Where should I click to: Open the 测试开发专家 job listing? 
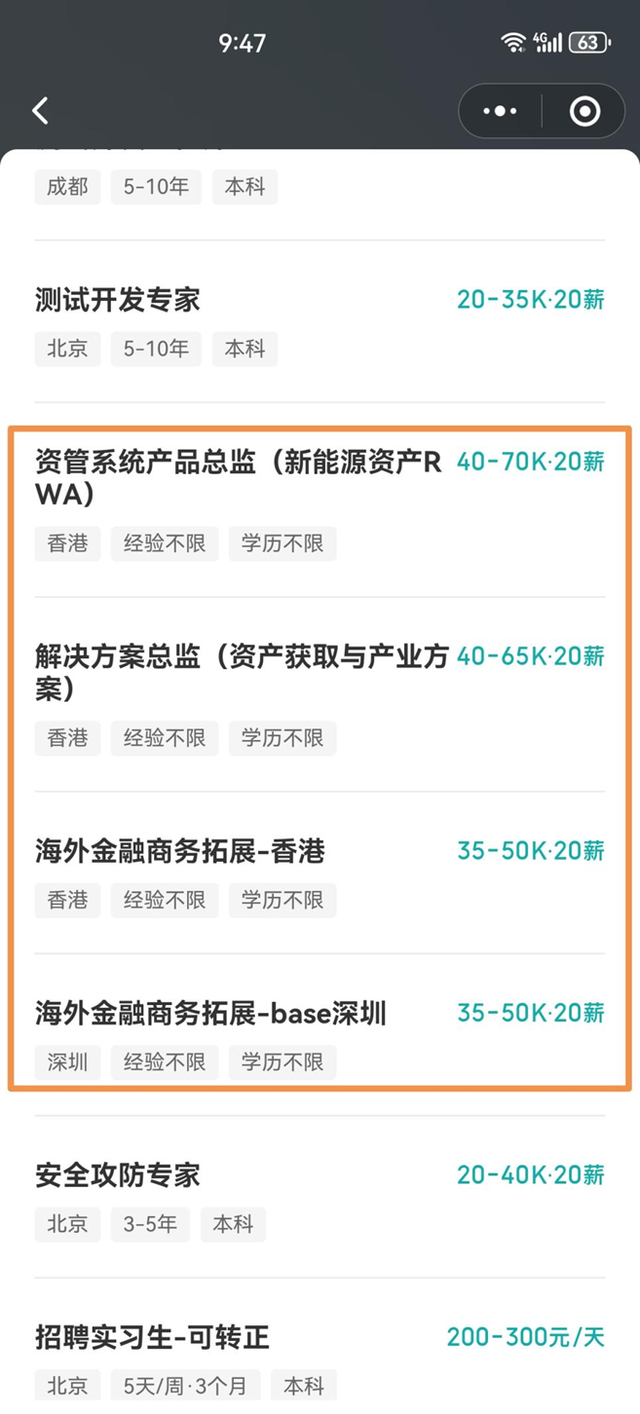[x=320, y=323]
